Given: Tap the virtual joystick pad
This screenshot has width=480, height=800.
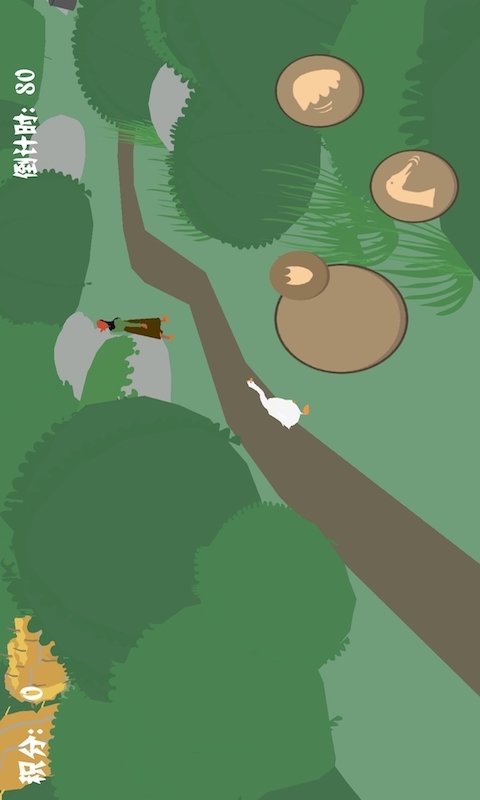Looking at the screenshot, I should click(x=341, y=318).
